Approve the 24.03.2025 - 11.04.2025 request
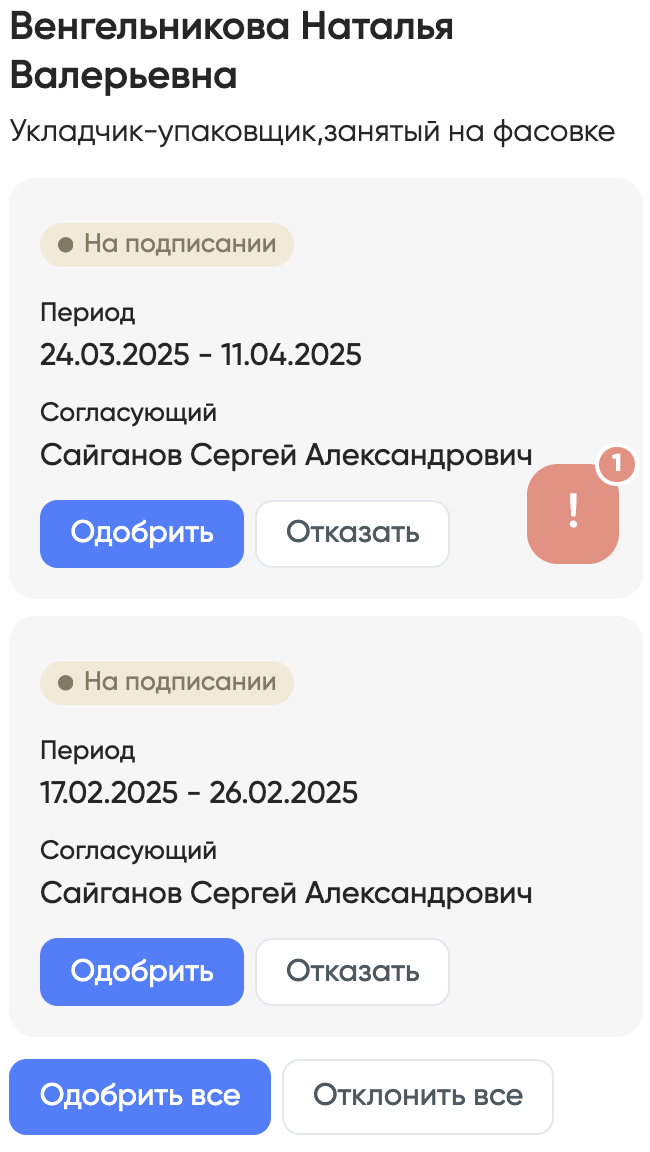650x1152 pixels. 142,533
